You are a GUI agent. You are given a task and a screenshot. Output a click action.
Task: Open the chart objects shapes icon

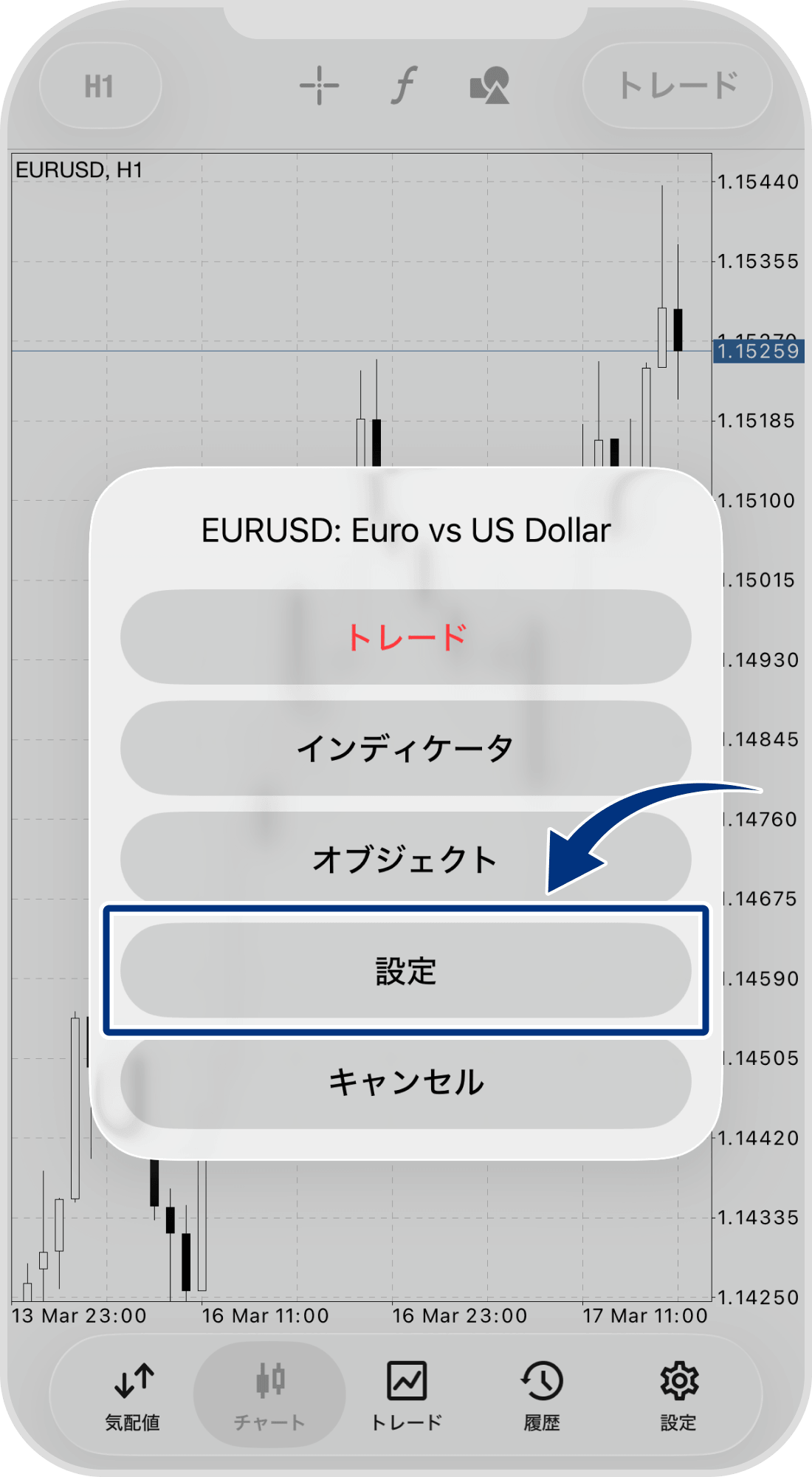pos(489,86)
